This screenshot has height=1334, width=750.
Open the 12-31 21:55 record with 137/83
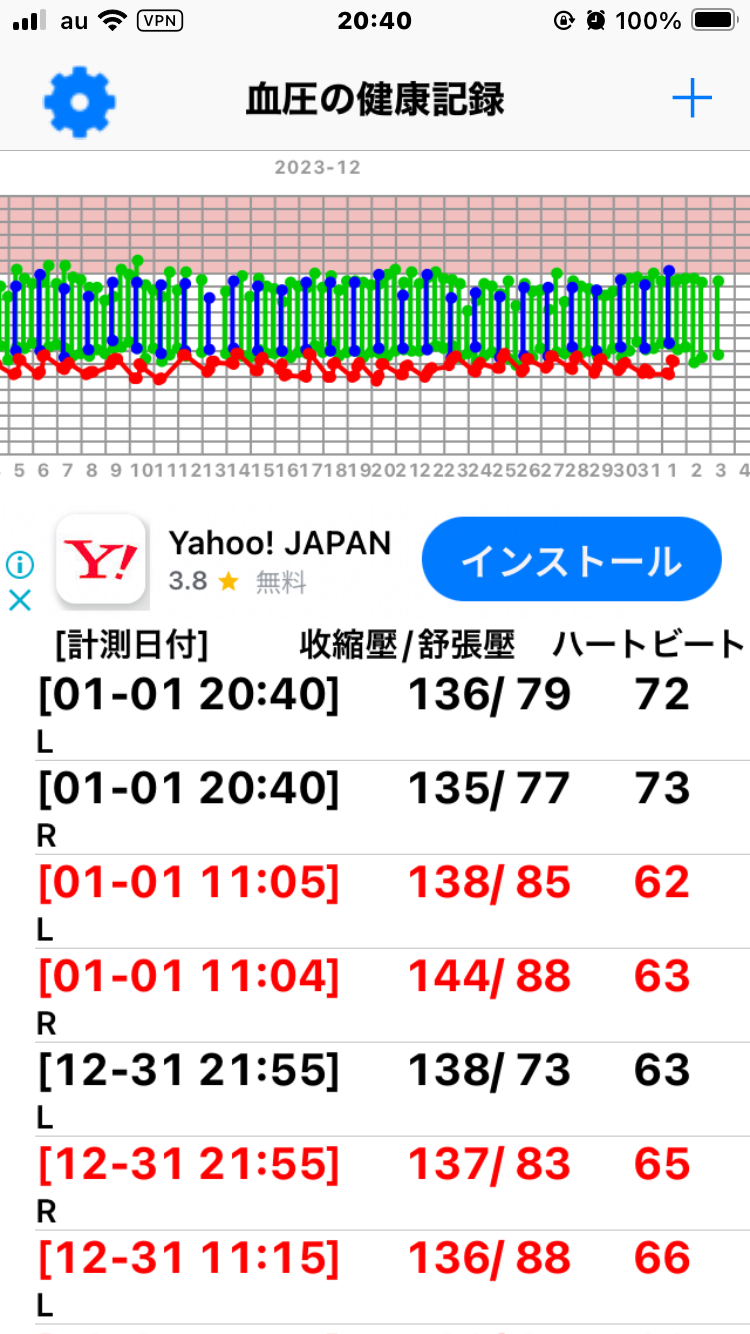pos(375,1184)
